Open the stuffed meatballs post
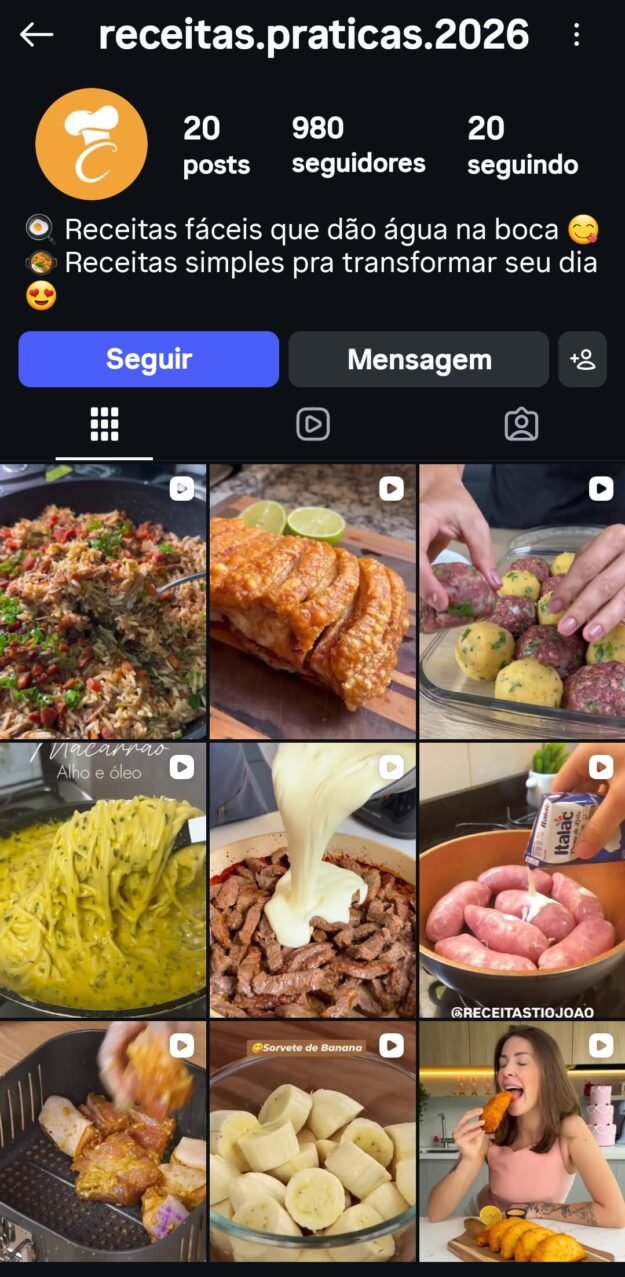 click(x=522, y=601)
